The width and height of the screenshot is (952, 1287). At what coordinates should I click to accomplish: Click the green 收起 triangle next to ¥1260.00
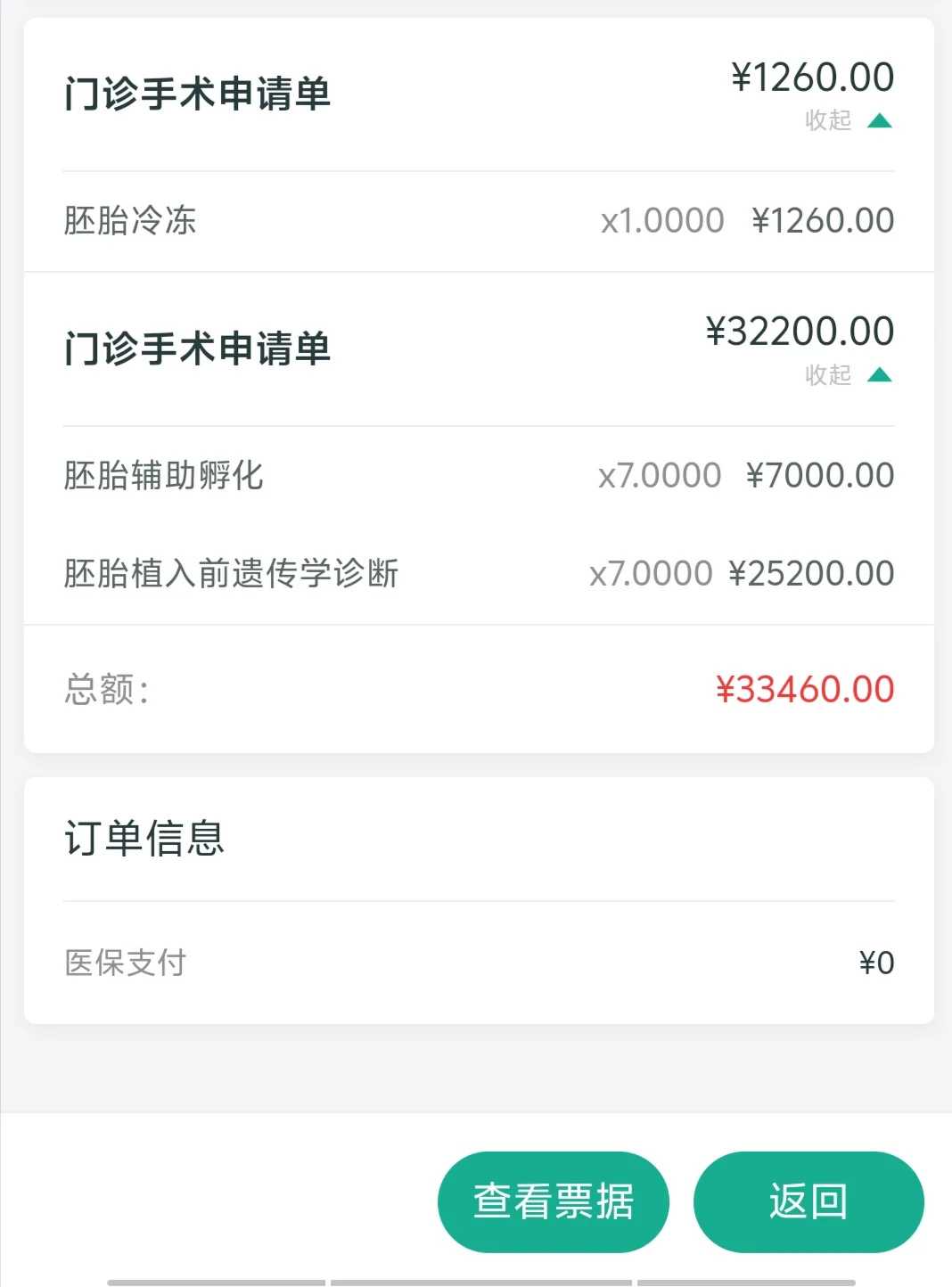(881, 120)
